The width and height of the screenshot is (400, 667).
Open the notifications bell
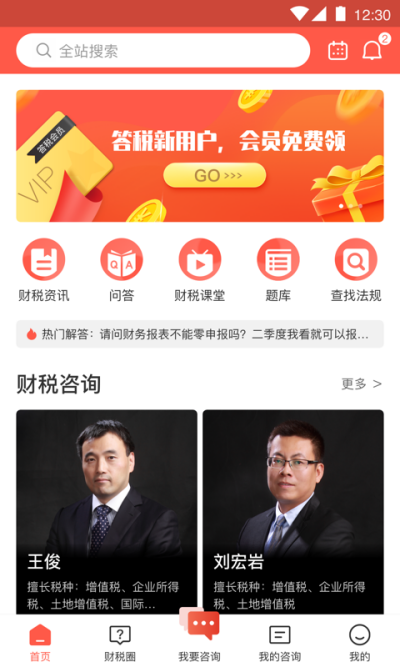(372, 51)
